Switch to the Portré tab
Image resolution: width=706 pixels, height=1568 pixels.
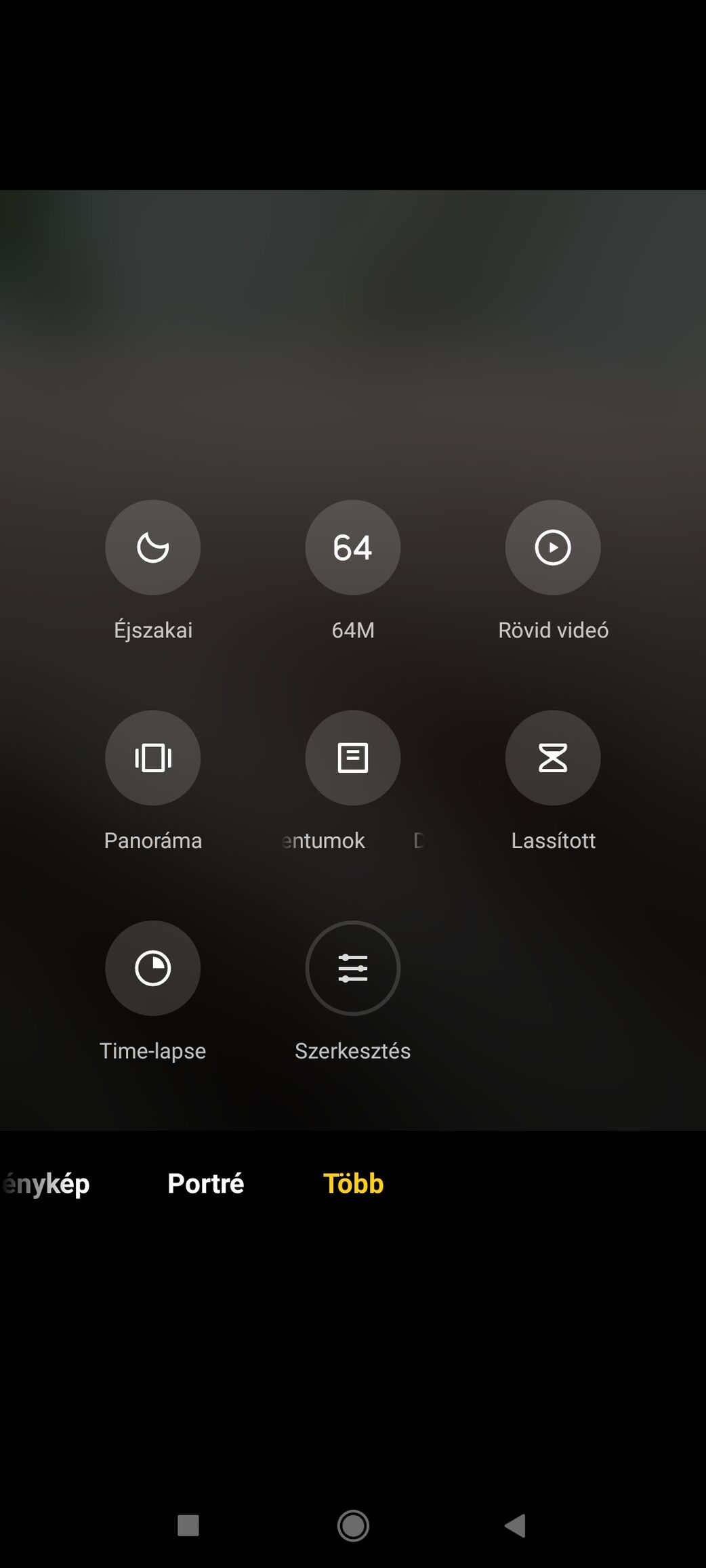point(205,1183)
